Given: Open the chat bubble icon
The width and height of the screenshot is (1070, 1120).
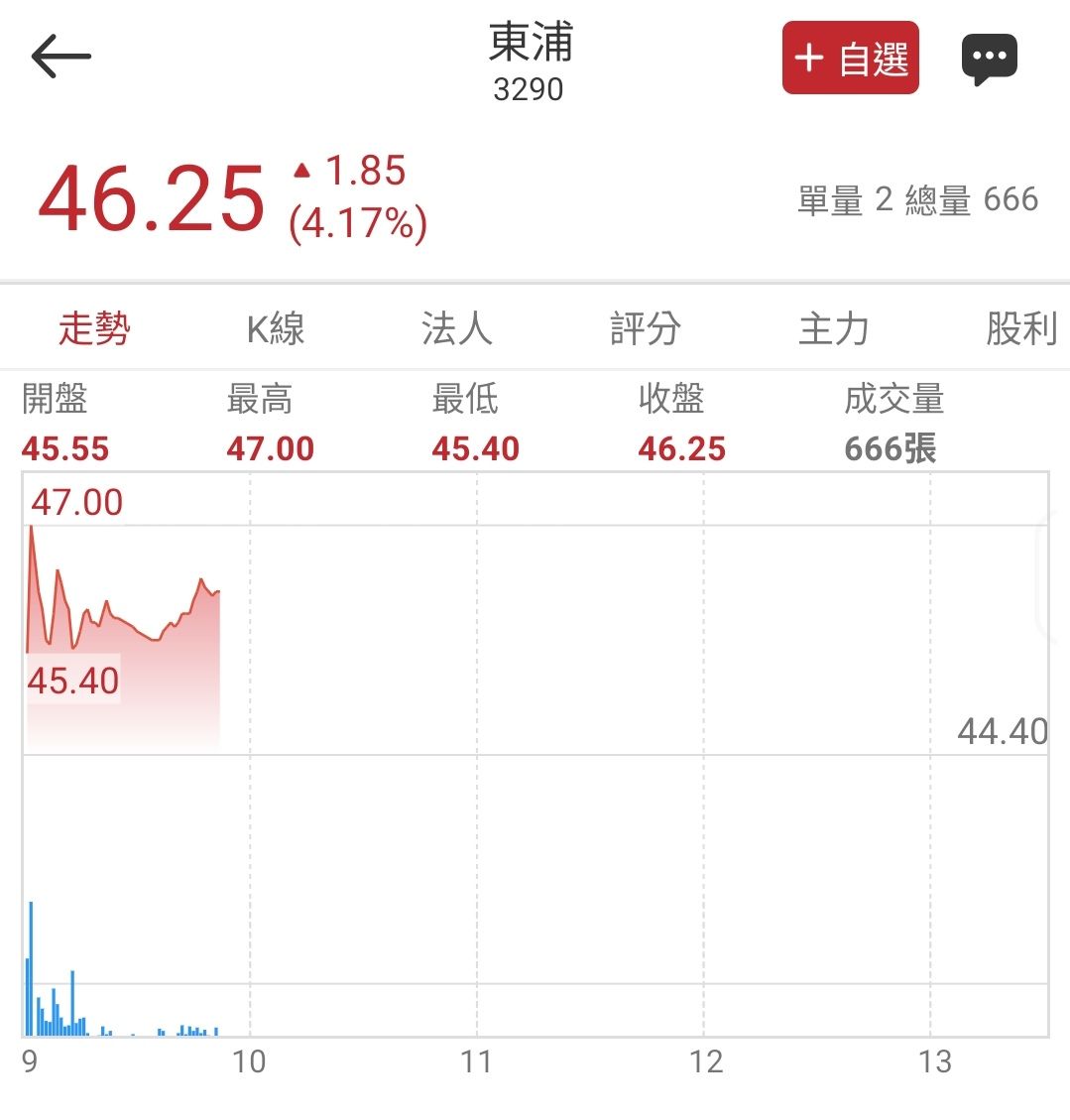Looking at the screenshot, I should pos(989,60).
